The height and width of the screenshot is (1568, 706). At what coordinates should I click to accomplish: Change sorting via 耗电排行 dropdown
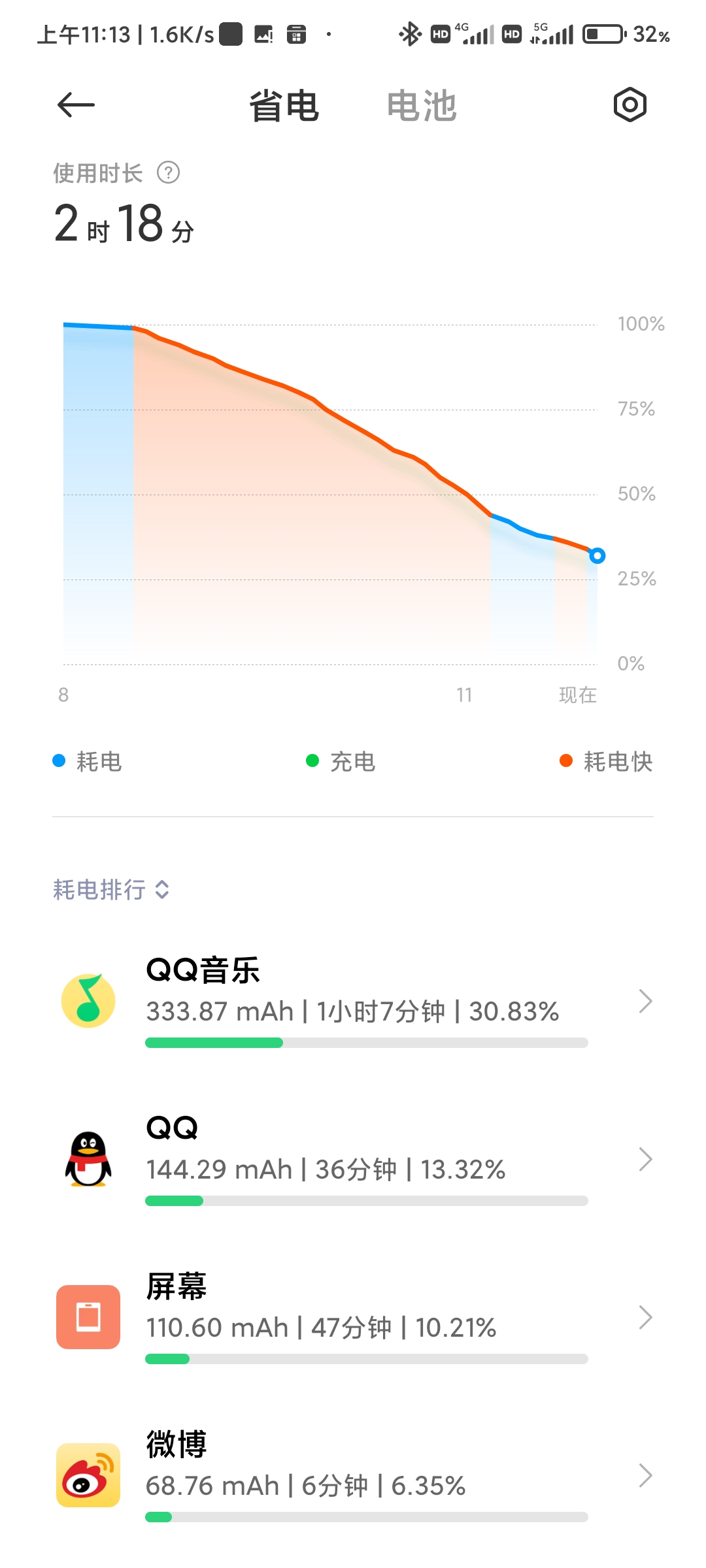coord(112,889)
